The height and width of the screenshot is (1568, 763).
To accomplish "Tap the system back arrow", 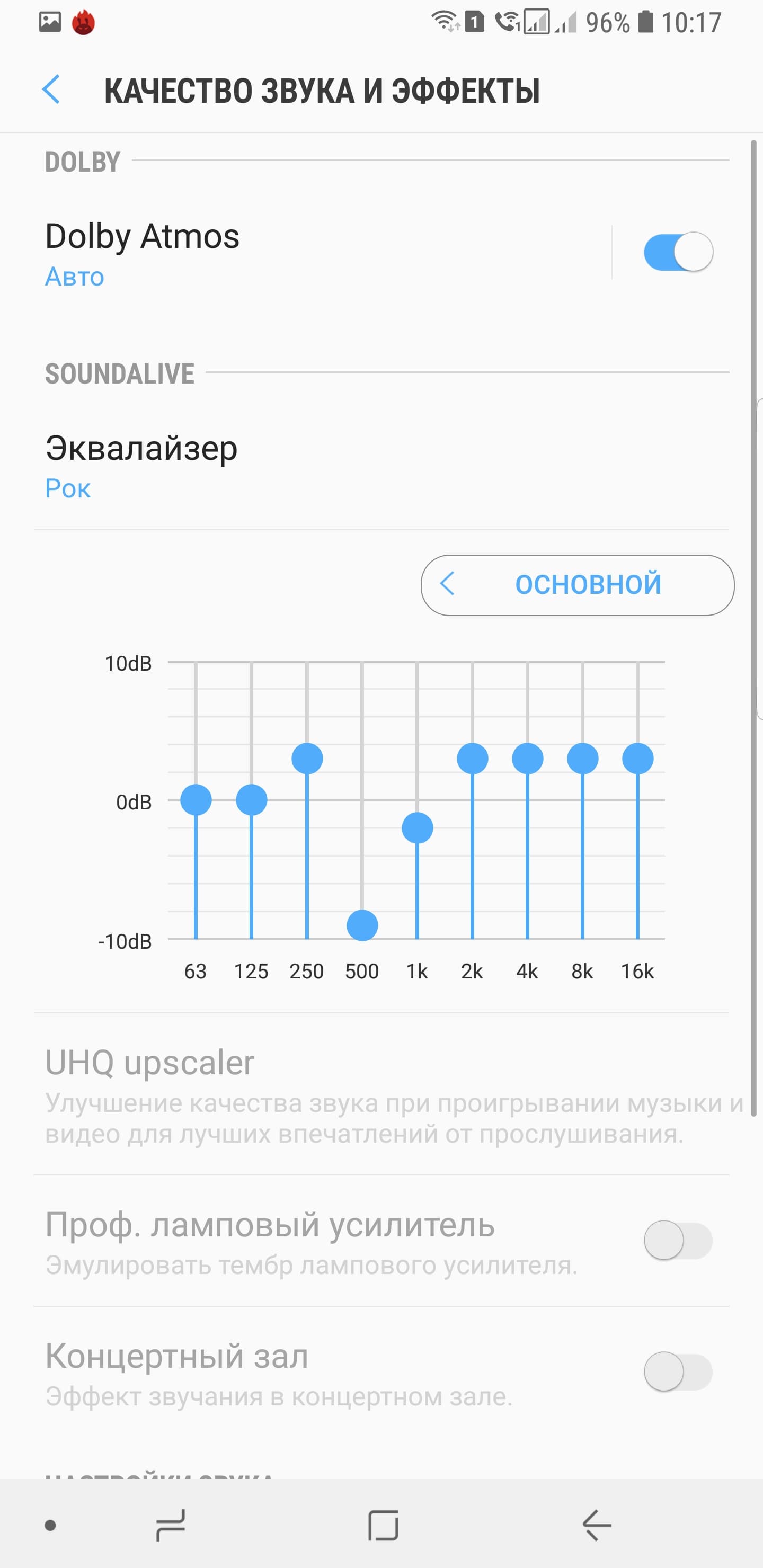I will click(597, 1526).
